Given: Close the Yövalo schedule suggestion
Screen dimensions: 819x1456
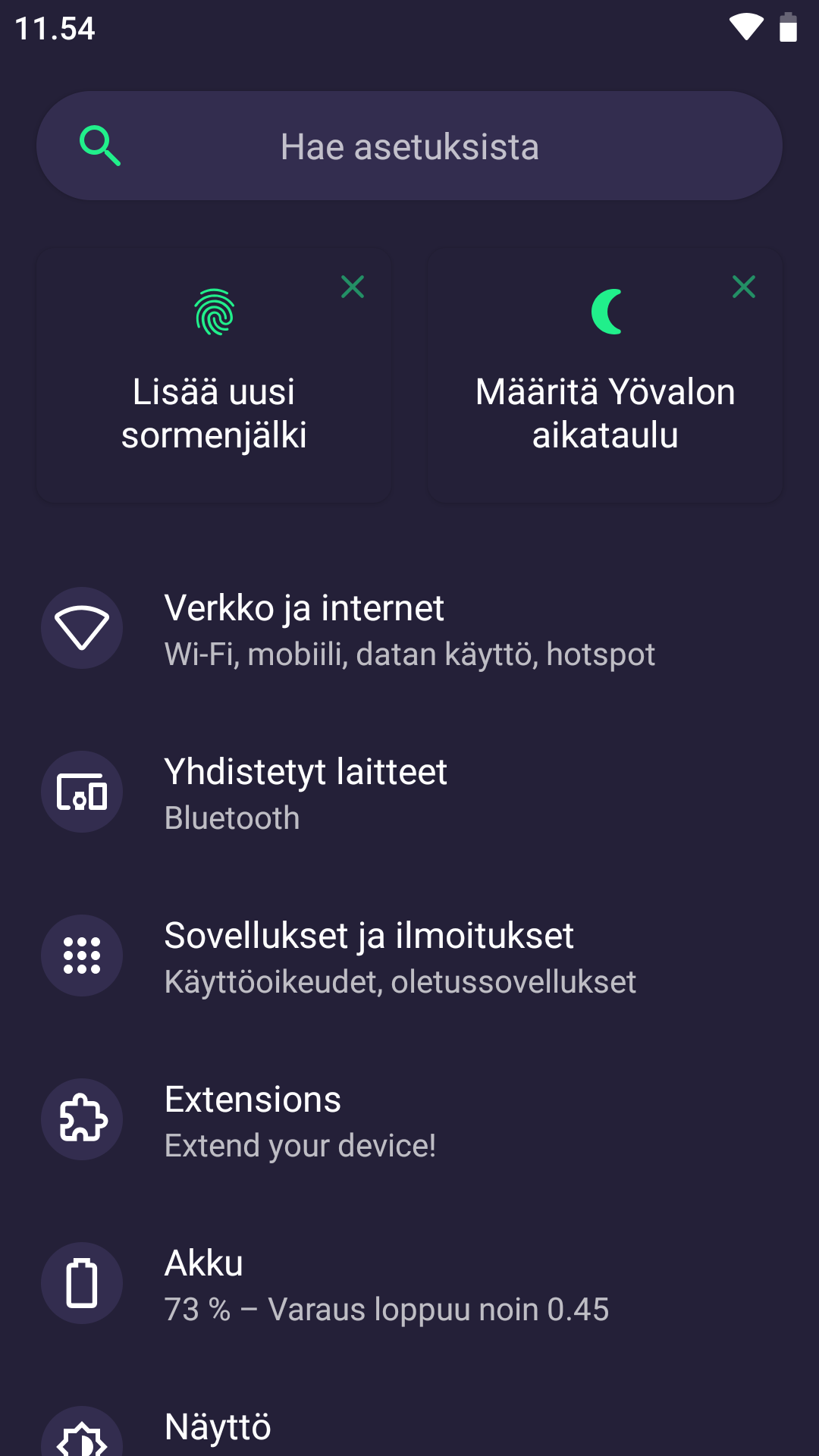Looking at the screenshot, I should point(744,287).
